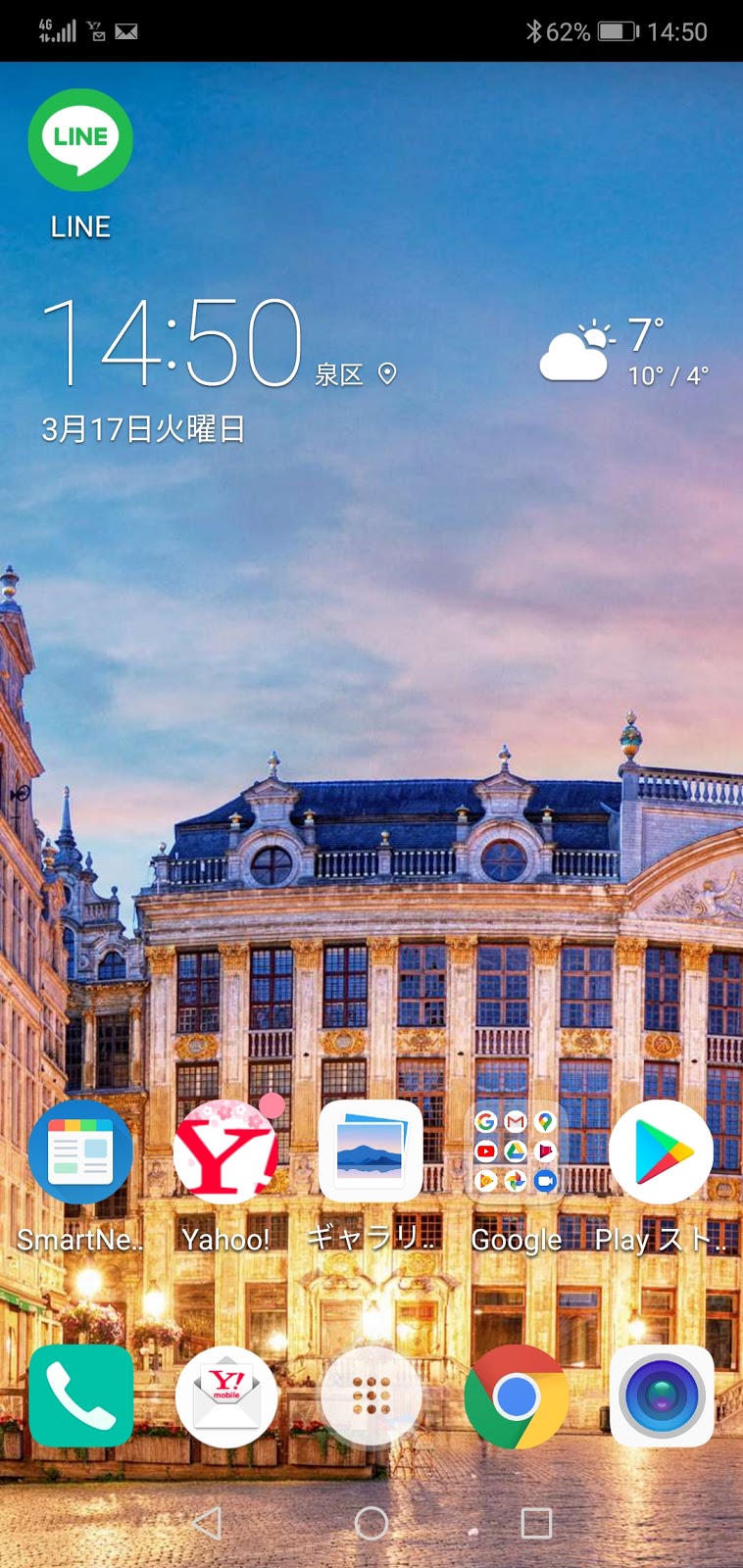The image size is (743, 1568).
Task: Open the app drawer
Action: [371, 1396]
